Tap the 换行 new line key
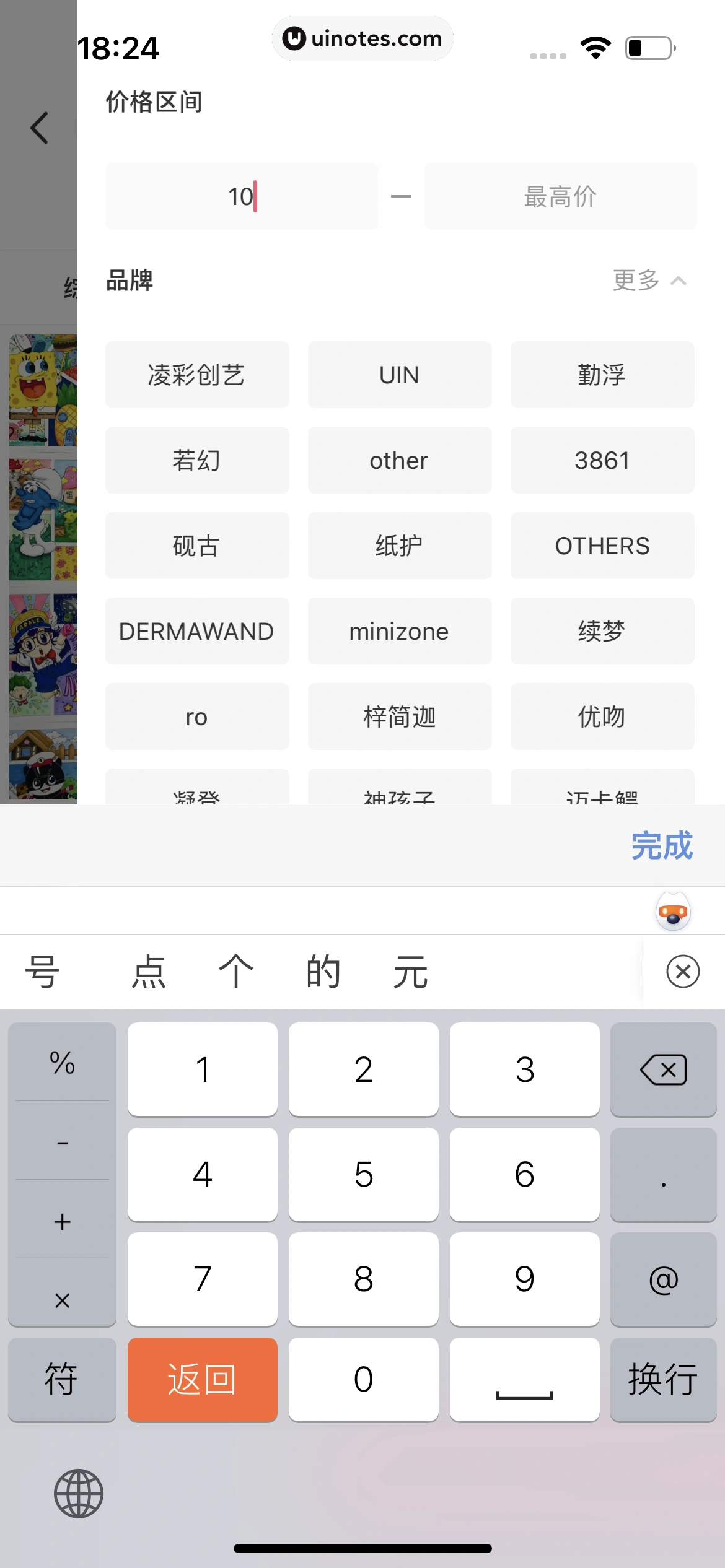Screen dimensions: 725x1568 [662, 1380]
